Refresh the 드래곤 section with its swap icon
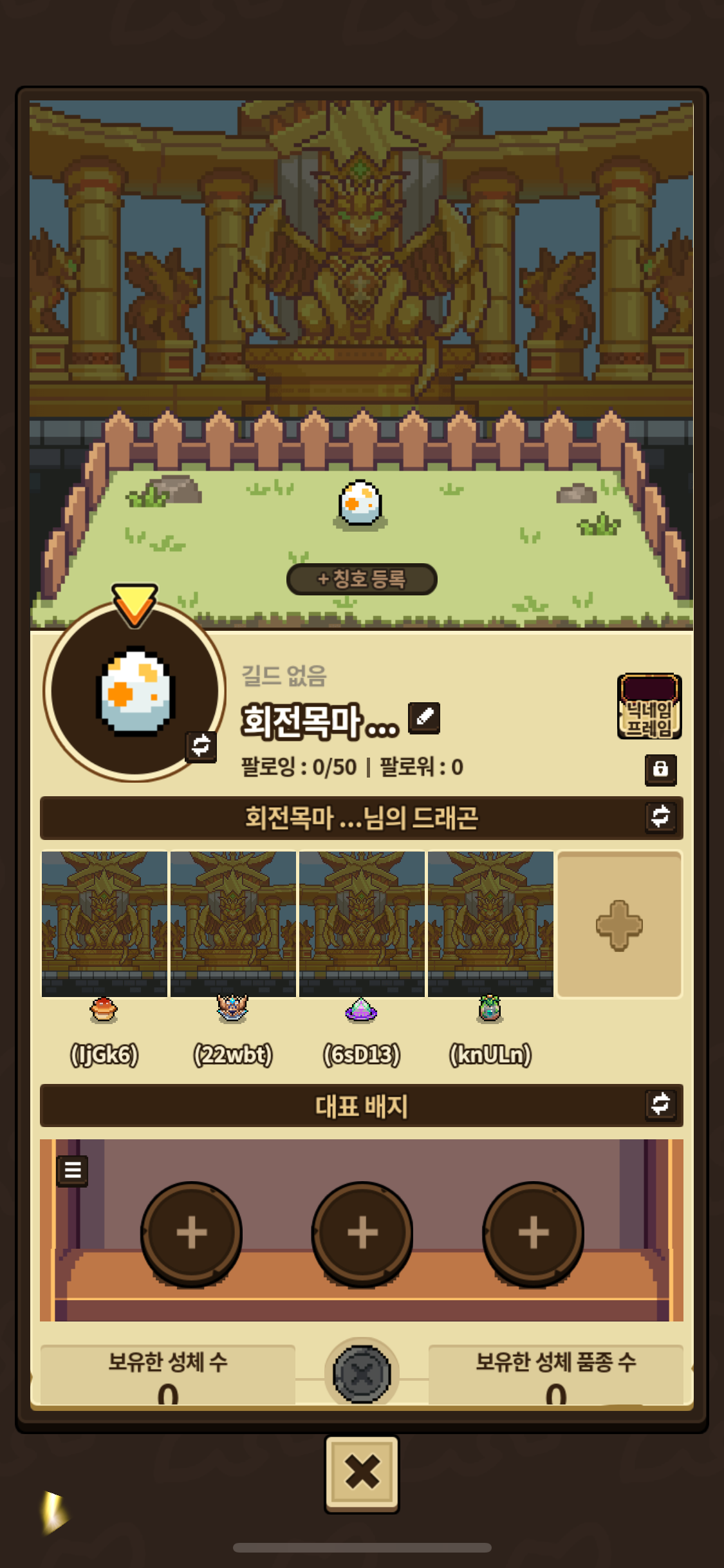Image resolution: width=724 pixels, height=1568 pixels. pyautogui.click(x=660, y=817)
